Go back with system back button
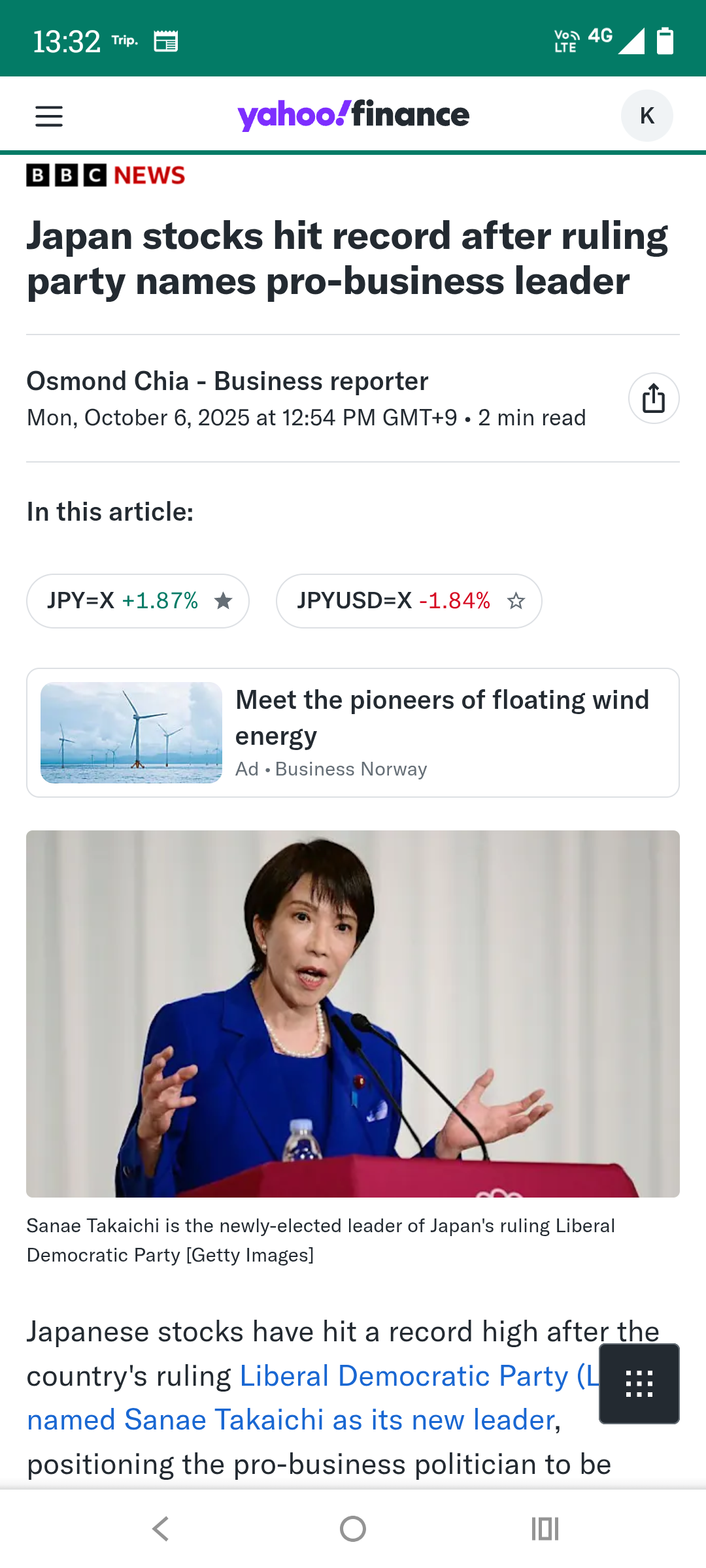 point(161,1529)
